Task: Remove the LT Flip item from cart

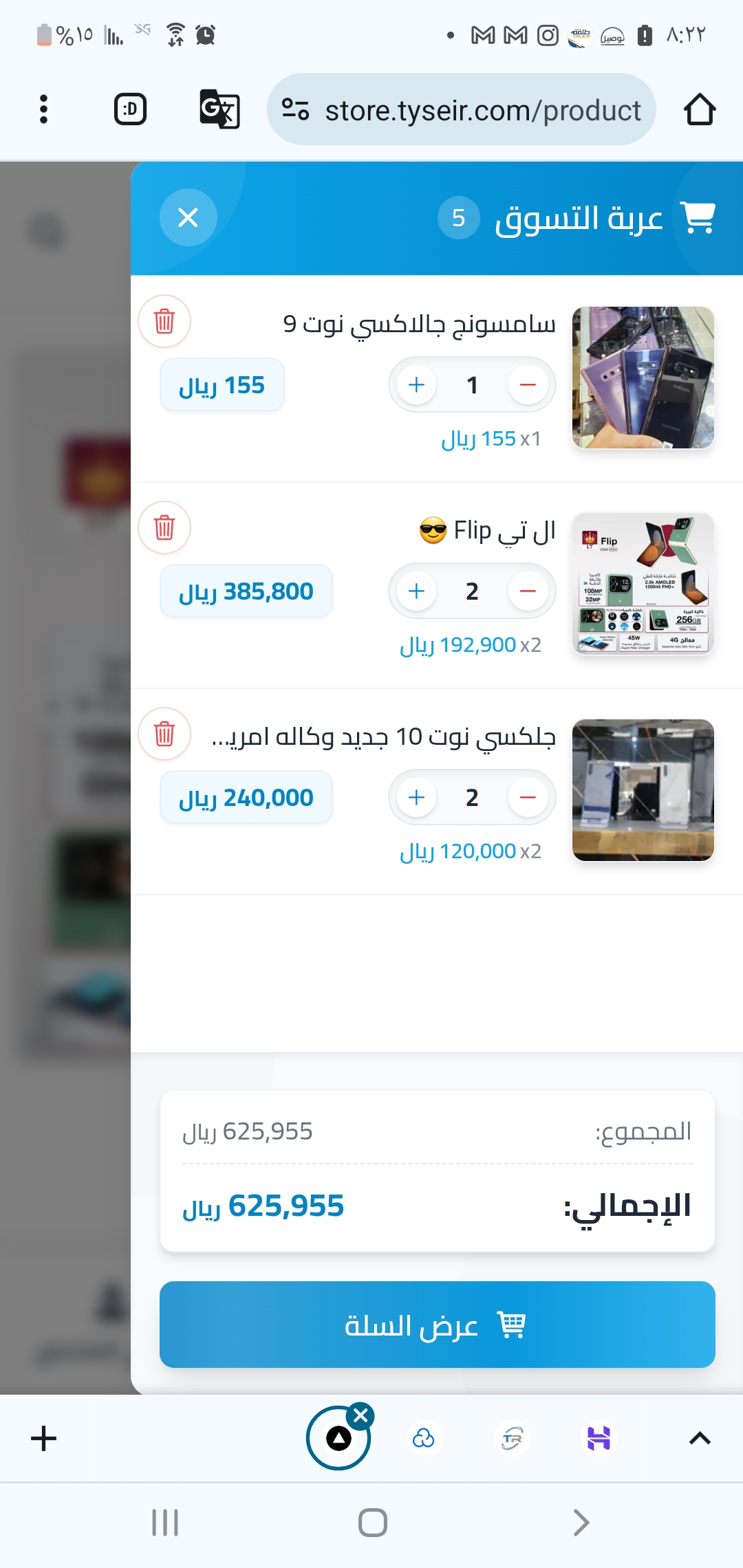Action: click(x=164, y=527)
